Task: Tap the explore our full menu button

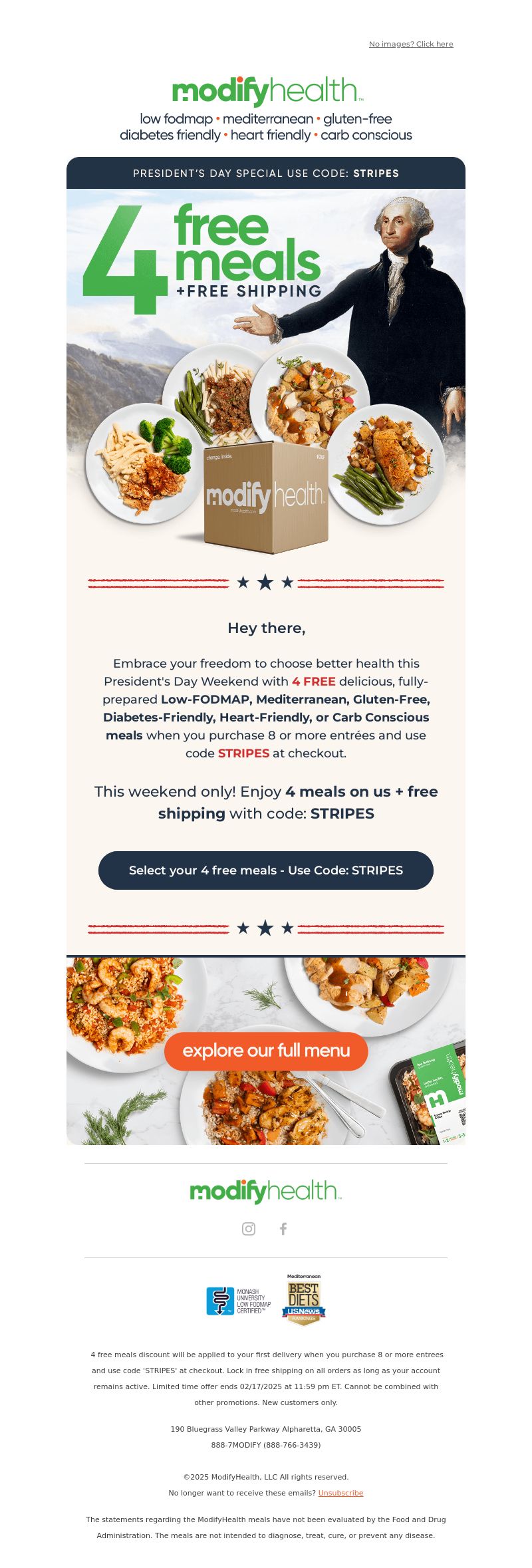Action: 266,1051
